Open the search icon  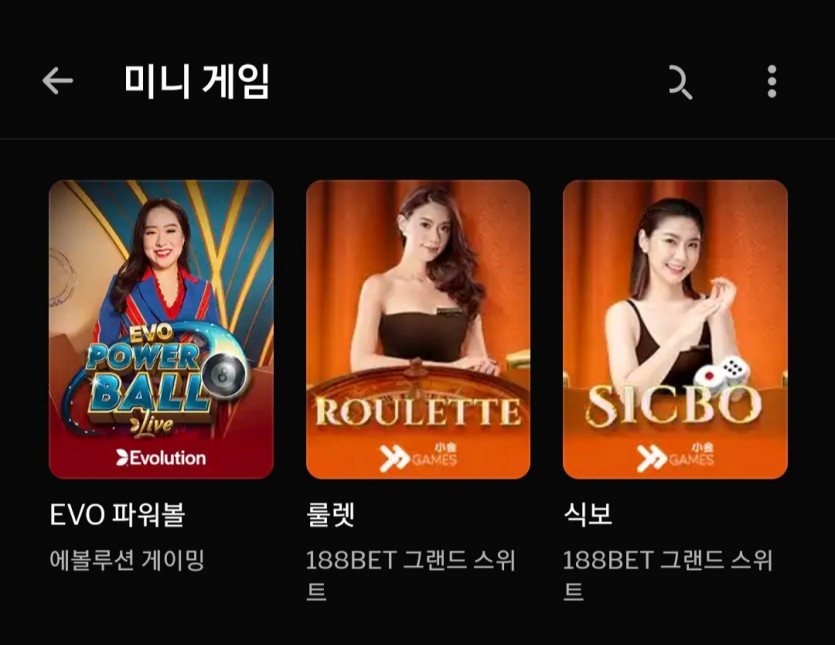click(680, 82)
